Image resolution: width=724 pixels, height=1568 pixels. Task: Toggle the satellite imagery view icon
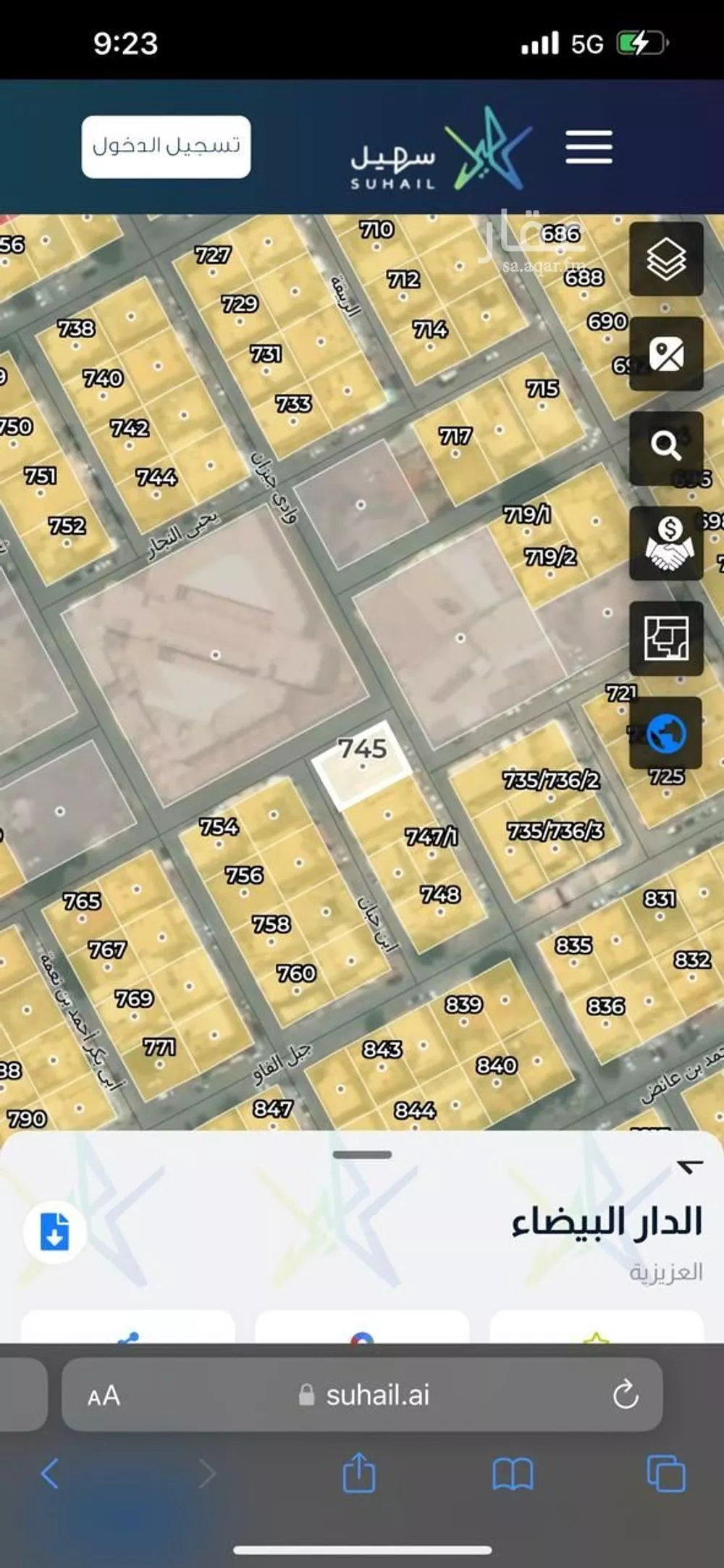pyautogui.click(x=666, y=354)
